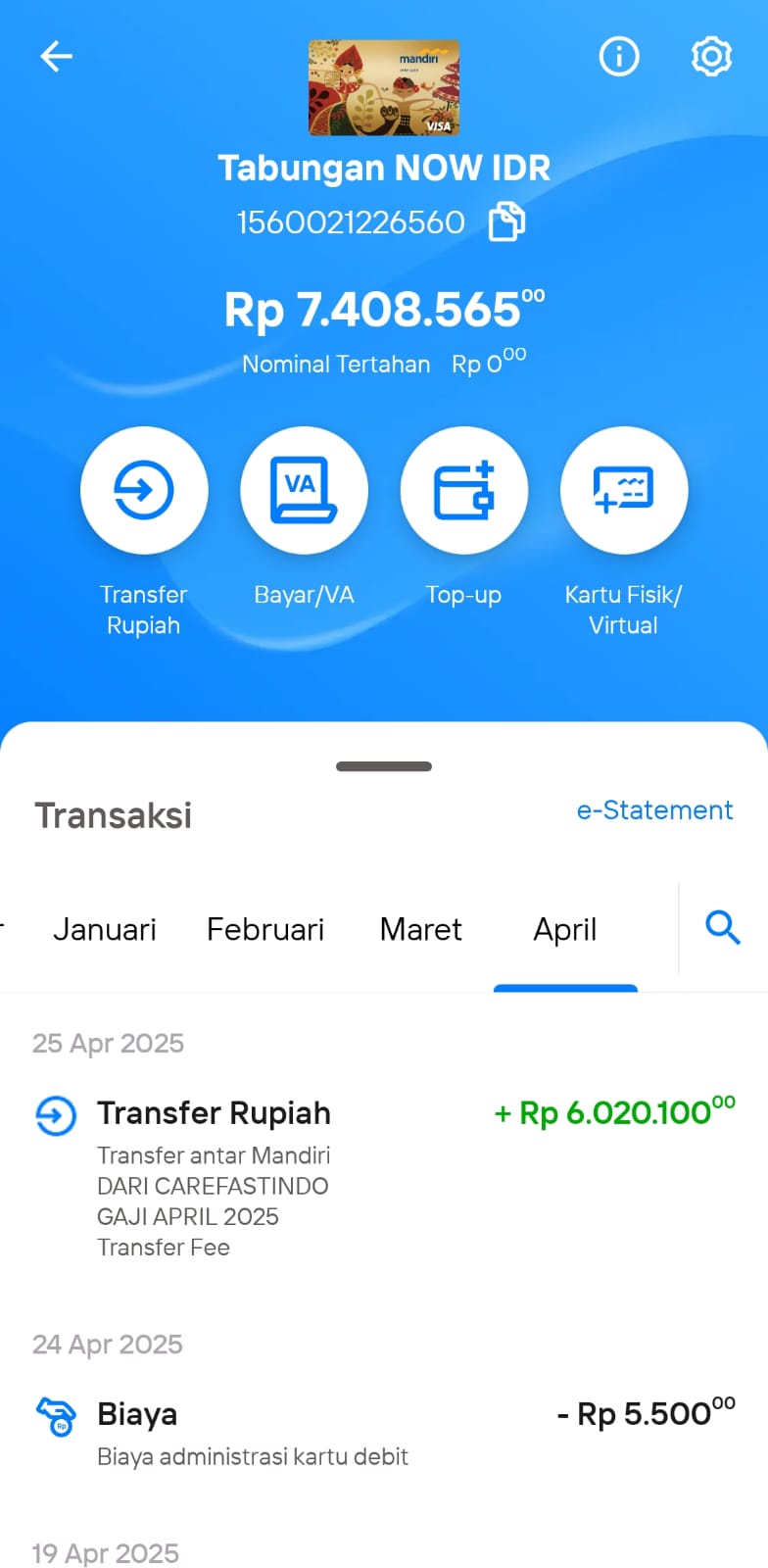This screenshot has height=1568, width=768.
Task: Copy the account number 1560021226560
Action: (506, 221)
